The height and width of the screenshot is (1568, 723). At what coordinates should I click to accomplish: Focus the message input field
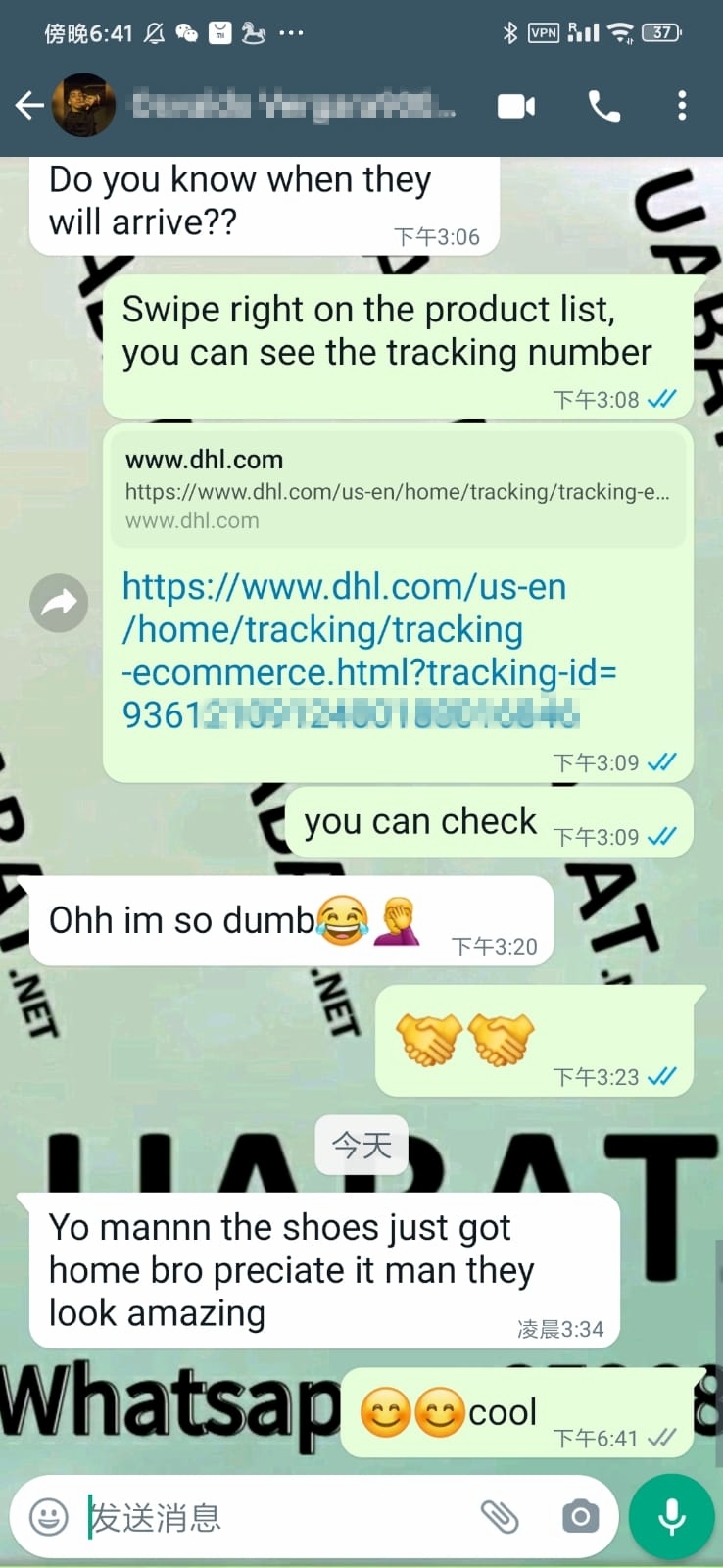274,1517
